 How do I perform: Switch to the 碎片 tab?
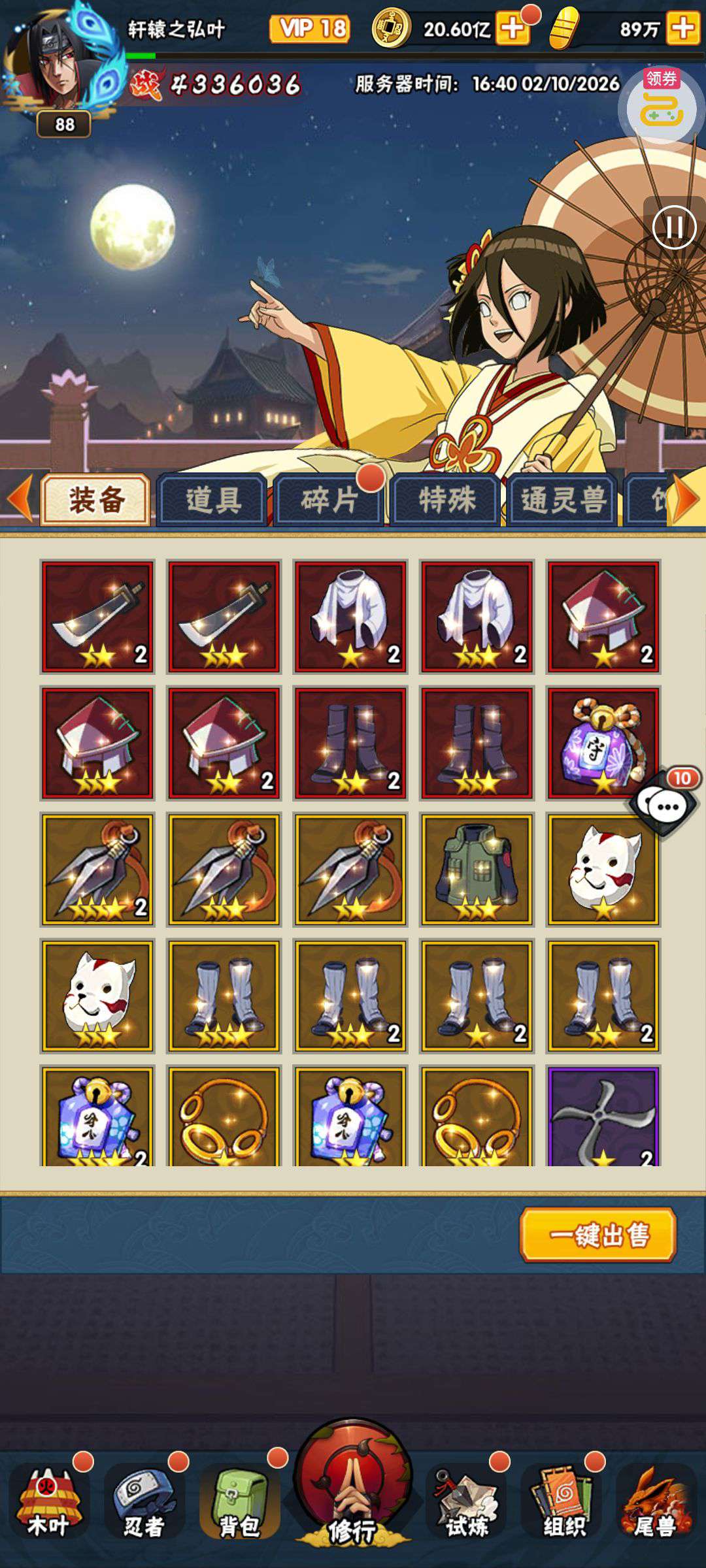pos(329,500)
